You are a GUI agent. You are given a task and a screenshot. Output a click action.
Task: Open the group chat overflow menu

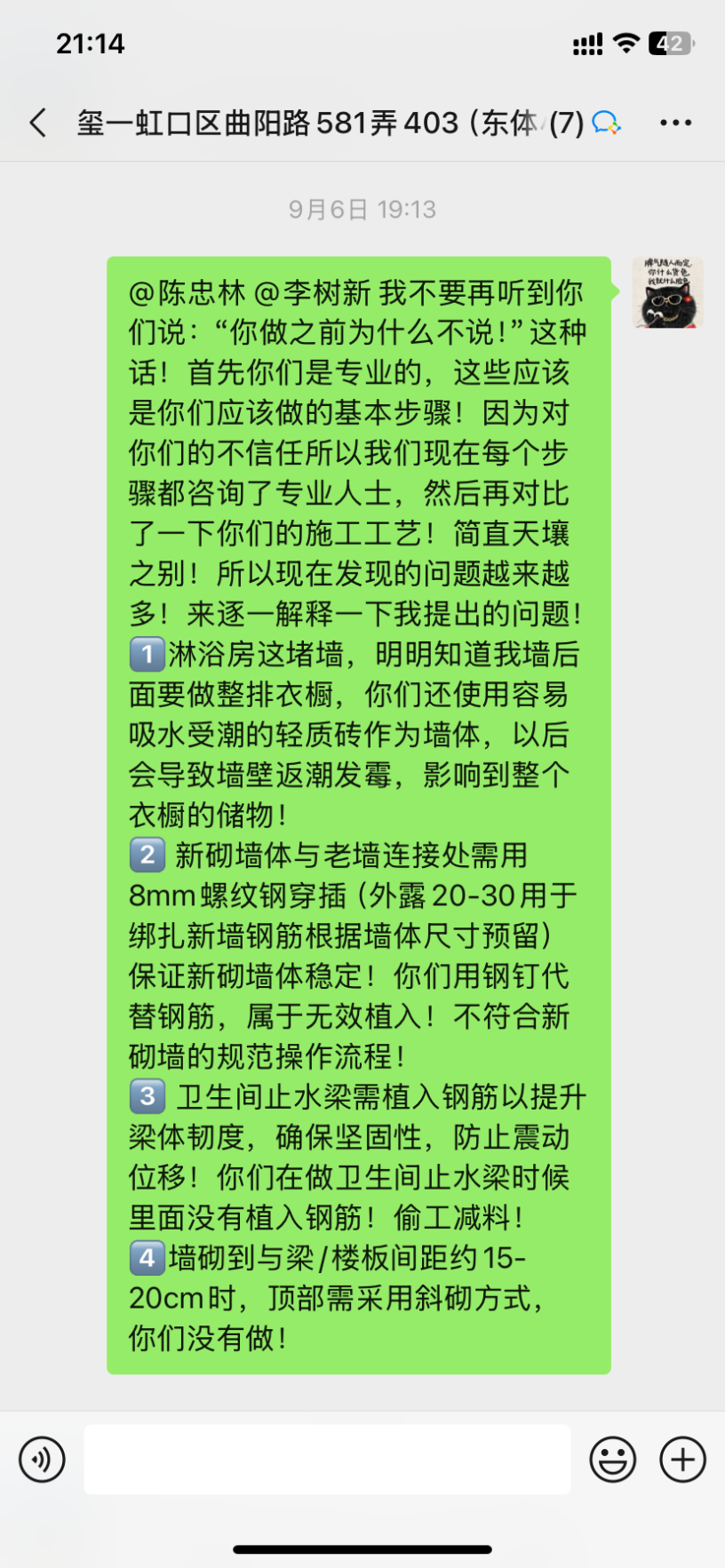(x=675, y=123)
